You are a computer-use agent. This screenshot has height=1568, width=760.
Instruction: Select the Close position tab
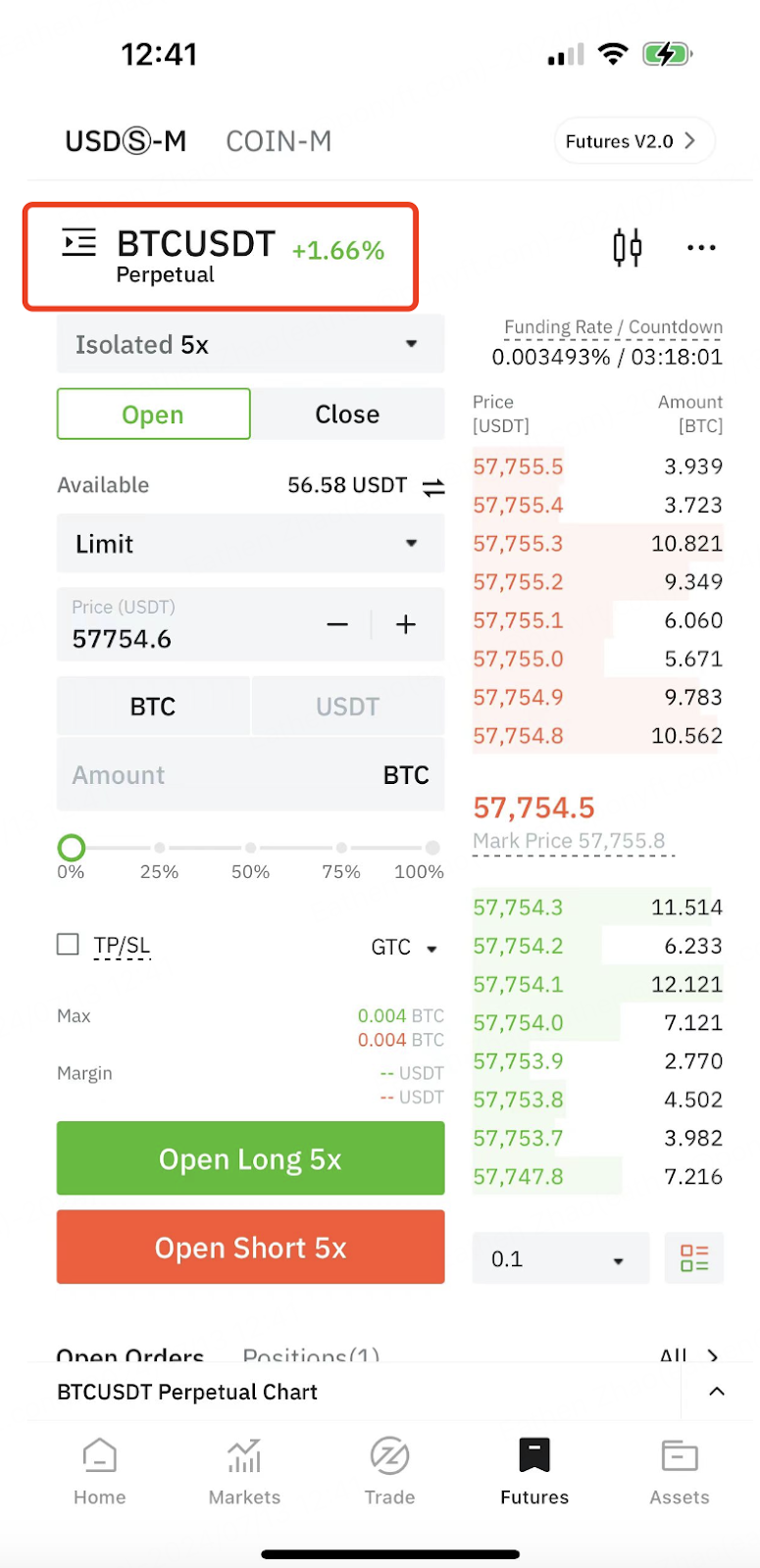pyautogui.click(x=347, y=414)
